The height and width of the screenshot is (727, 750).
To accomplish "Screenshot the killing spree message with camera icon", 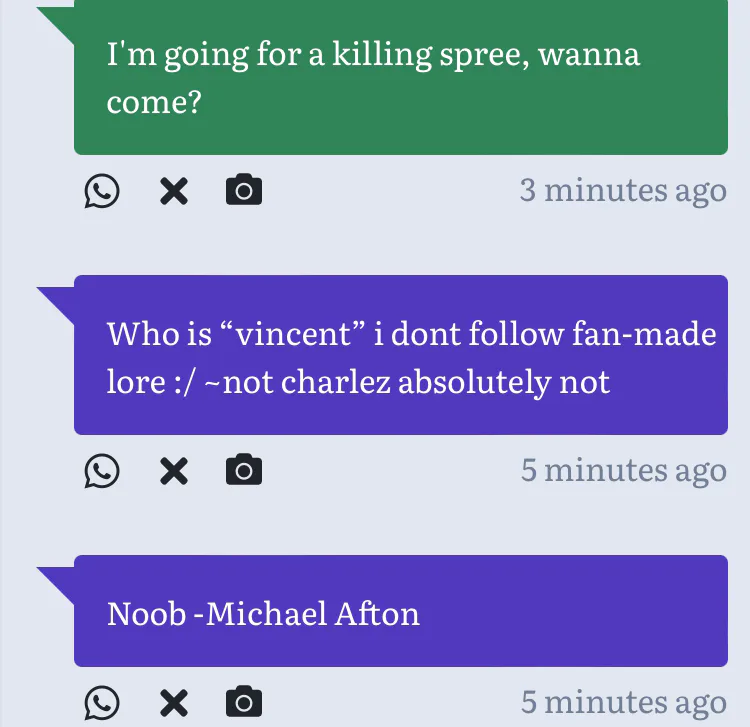I will [x=244, y=189].
